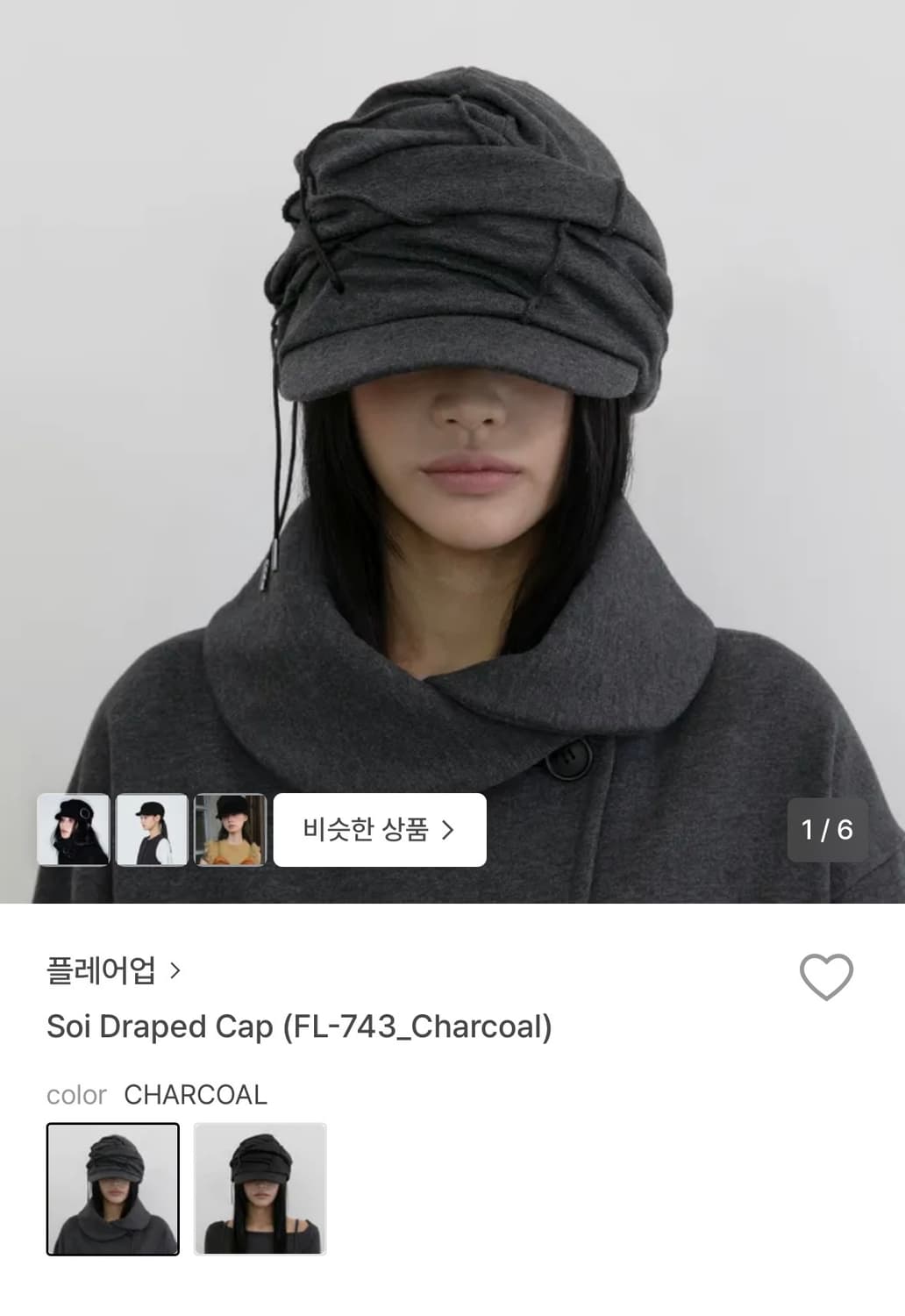Open the first similar hat thumbnail
This screenshot has height=1316, width=905.
[74, 830]
